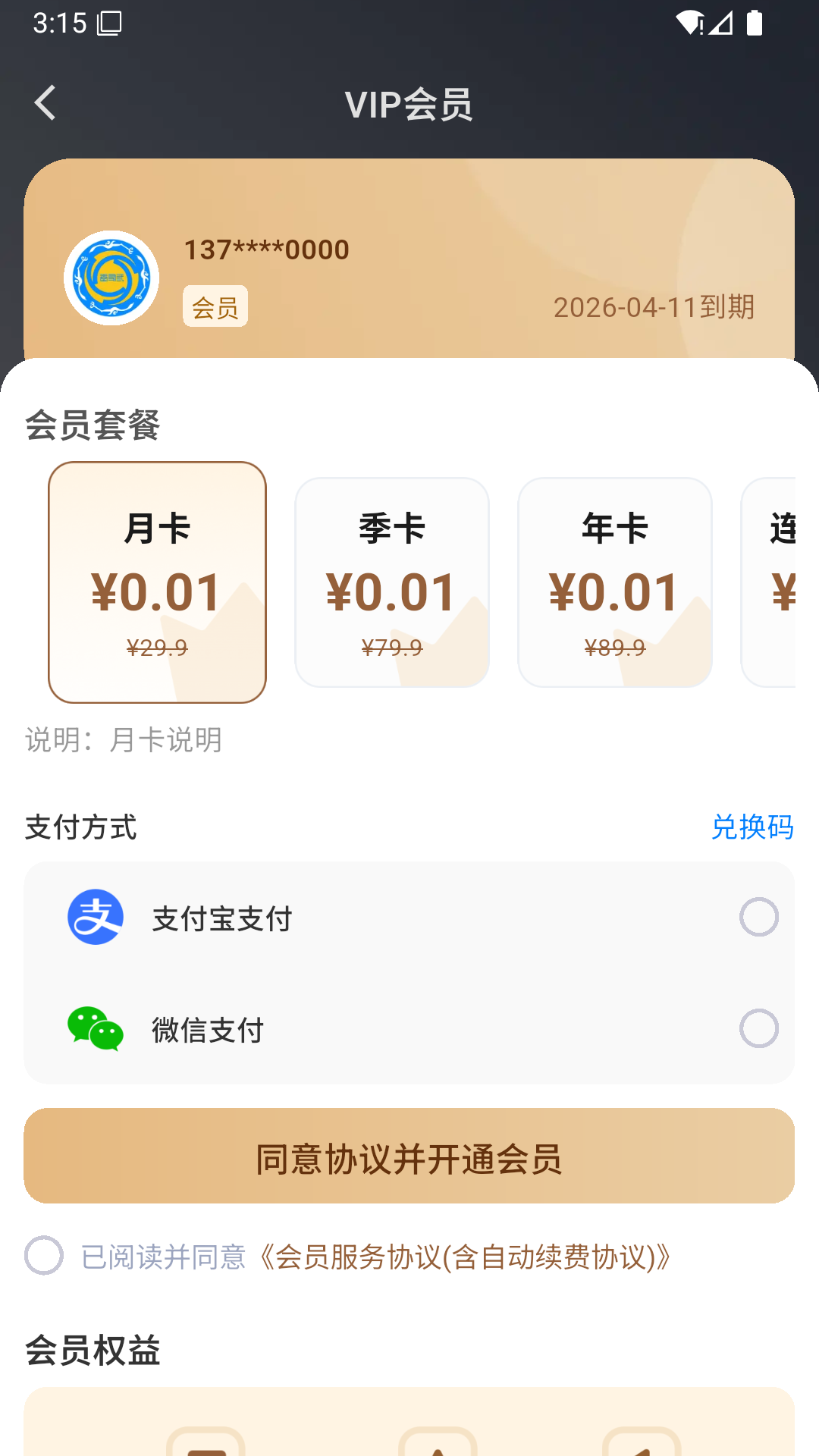
Task: Select 微信支付 as payment method
Action: point(409,1029)
